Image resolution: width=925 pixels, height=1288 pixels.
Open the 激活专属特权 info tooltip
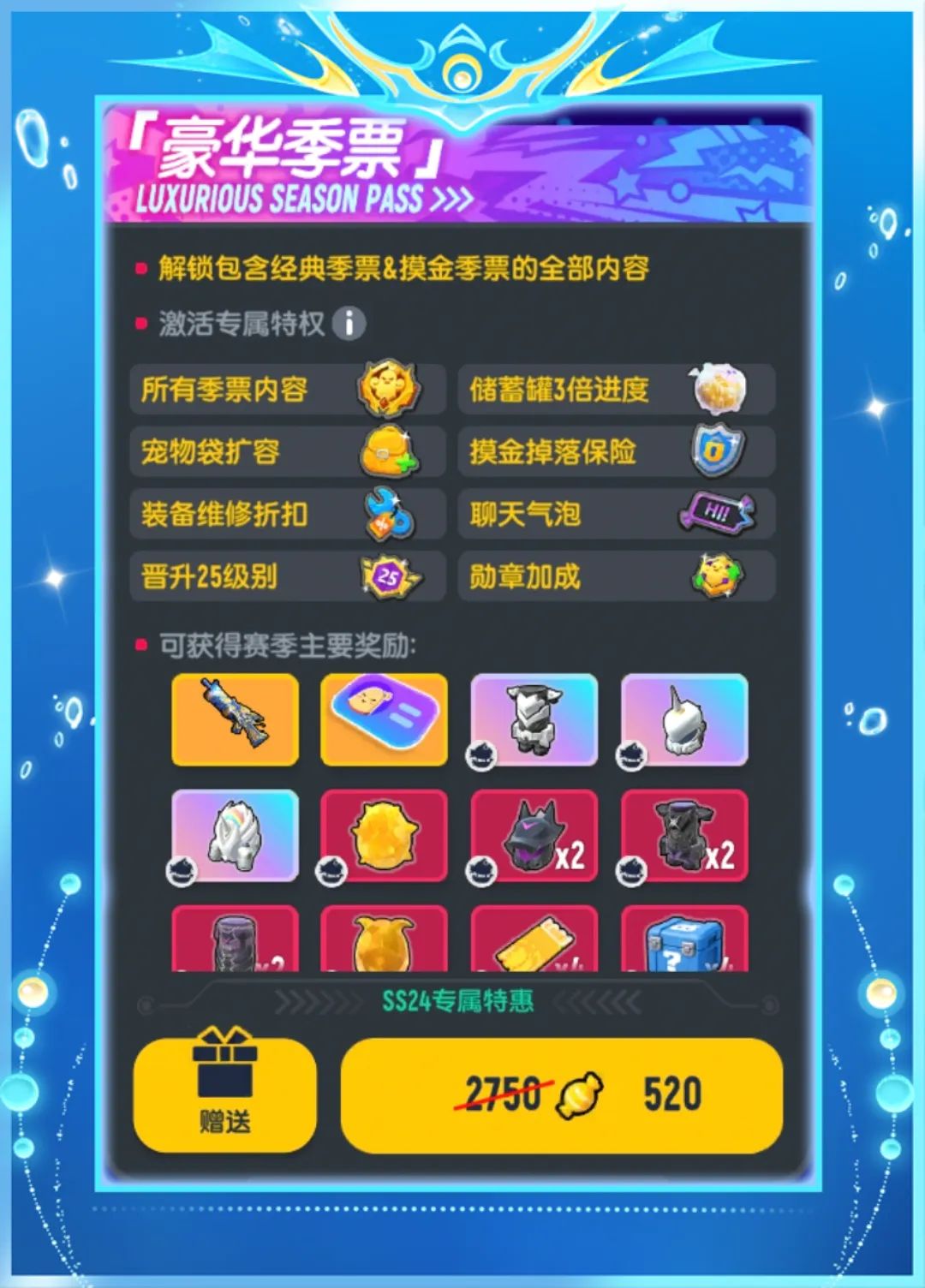click(348, 324)
